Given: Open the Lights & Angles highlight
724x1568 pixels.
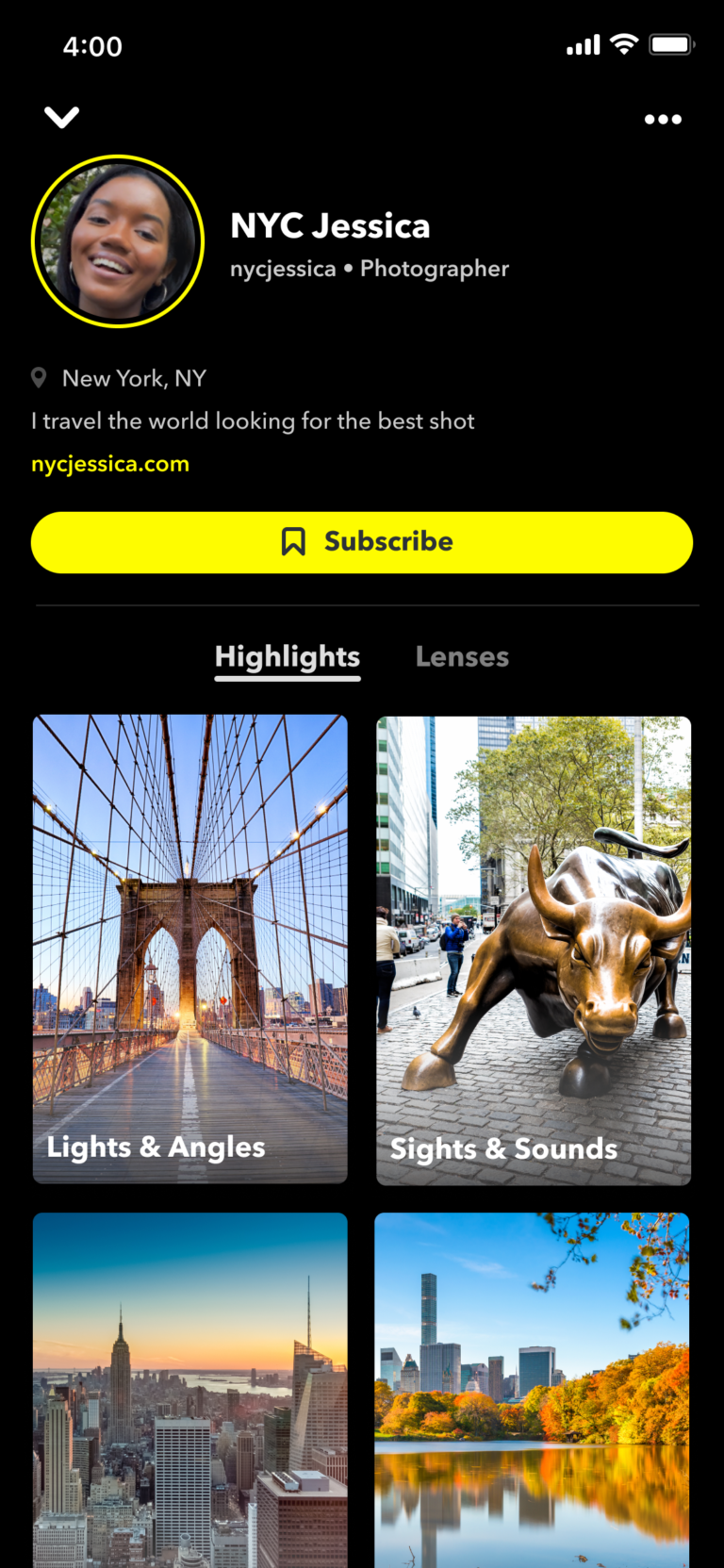Looking at the screenshot, I should tap(190, 948).
